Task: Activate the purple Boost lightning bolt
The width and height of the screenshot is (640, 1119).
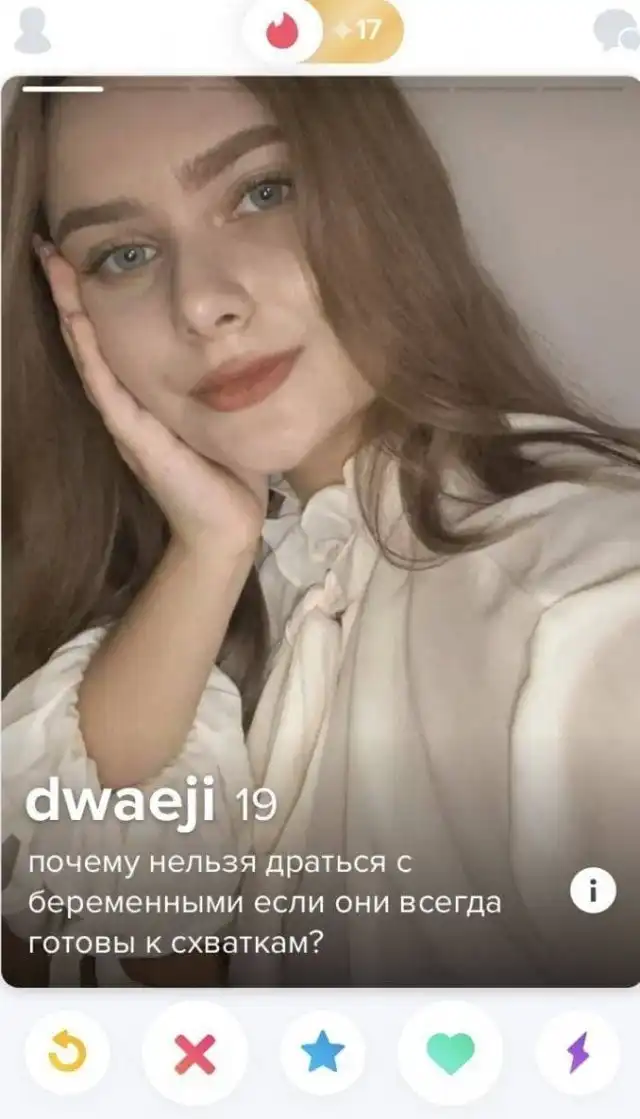Action: 578,1052
